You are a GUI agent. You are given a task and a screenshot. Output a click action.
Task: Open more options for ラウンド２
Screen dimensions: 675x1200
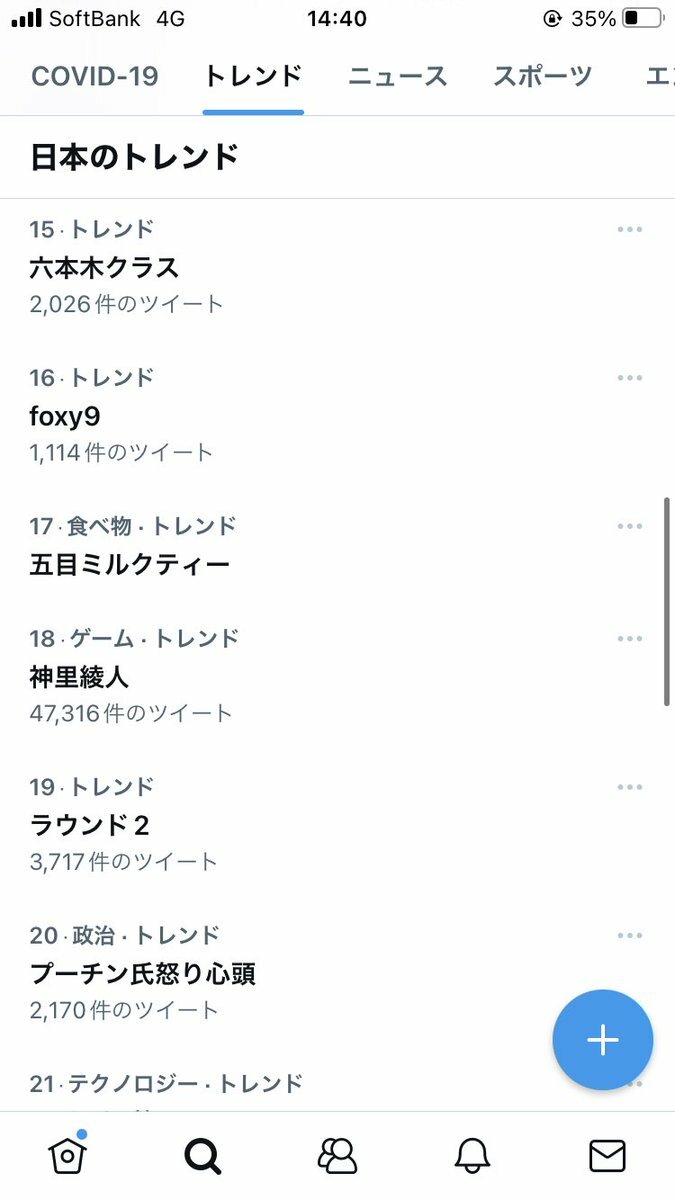[630, 787]
